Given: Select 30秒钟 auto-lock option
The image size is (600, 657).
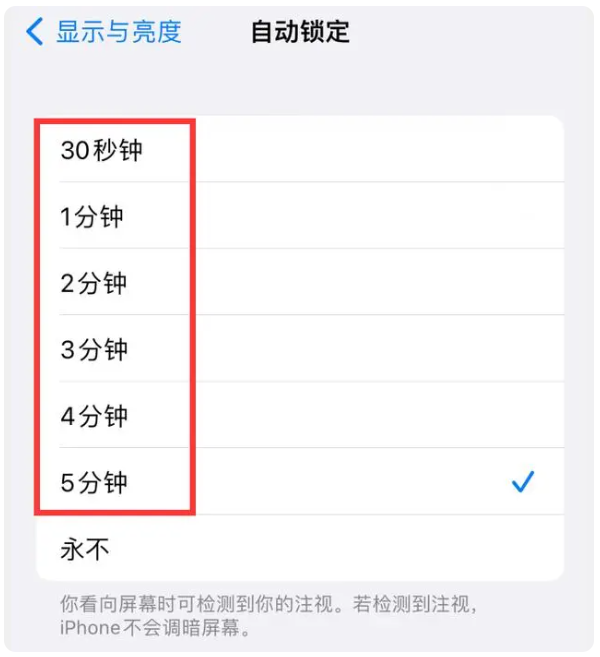Looking at the screenshot, I should [x=102, y=150].
